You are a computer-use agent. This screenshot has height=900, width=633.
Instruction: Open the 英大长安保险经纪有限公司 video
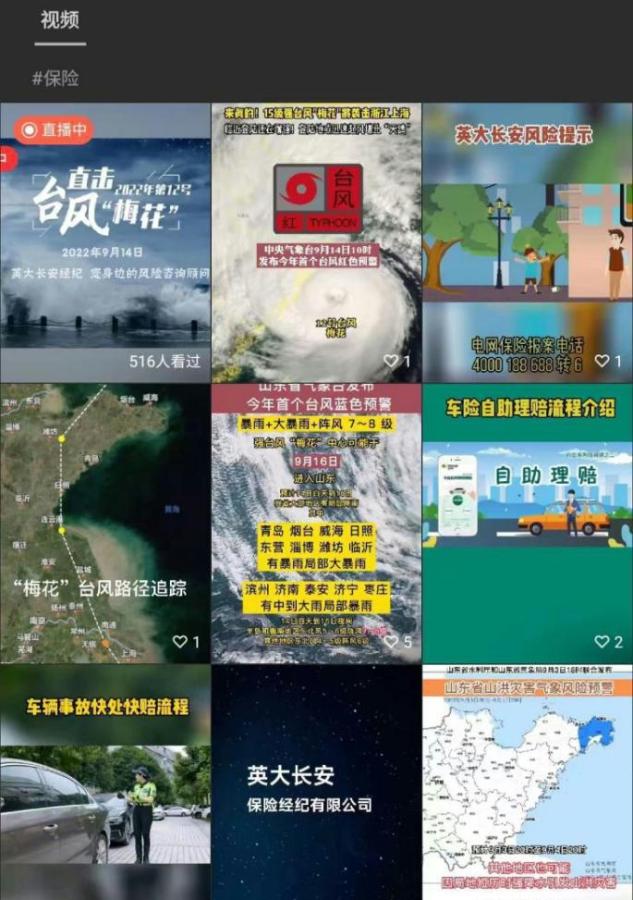click(x=316, y=782)
